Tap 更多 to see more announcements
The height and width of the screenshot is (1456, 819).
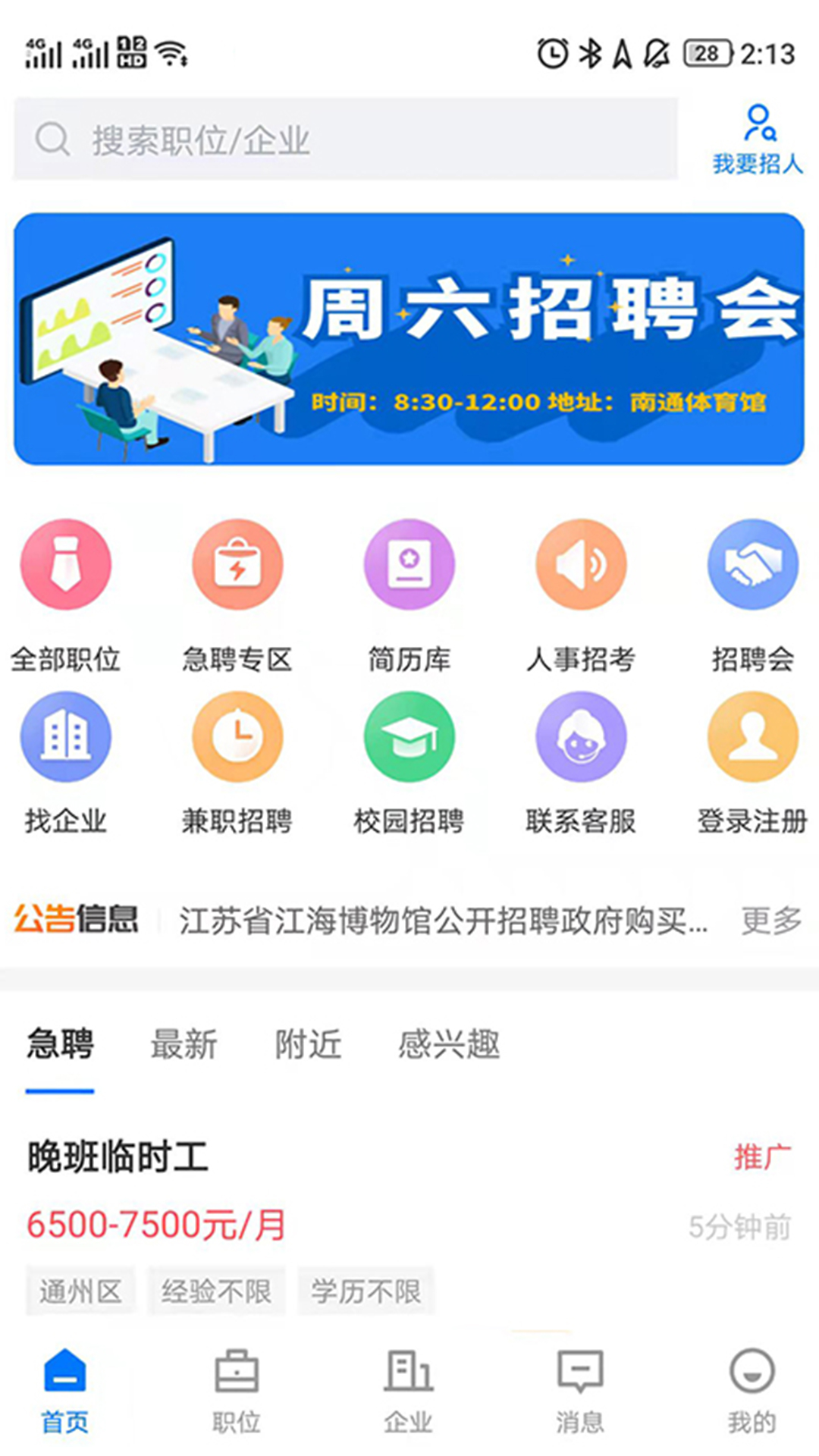click(770, 920)
